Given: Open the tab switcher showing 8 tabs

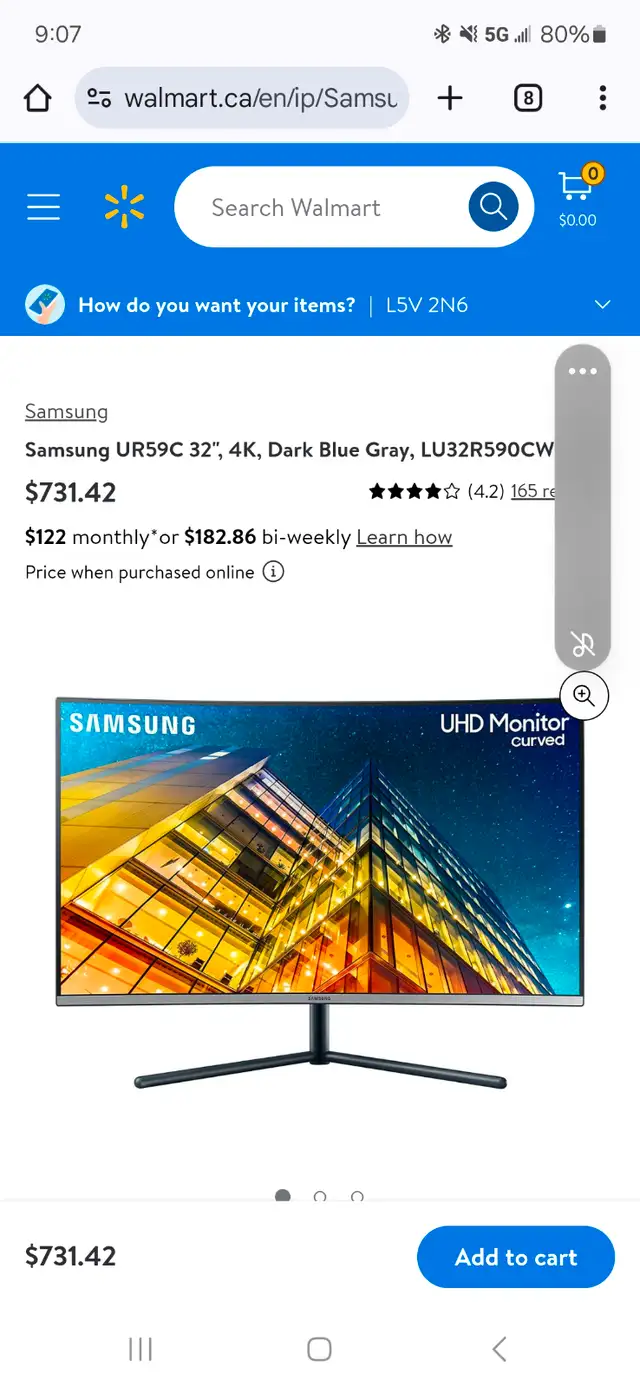Looking at the screenshot, I should pos(528,98).
